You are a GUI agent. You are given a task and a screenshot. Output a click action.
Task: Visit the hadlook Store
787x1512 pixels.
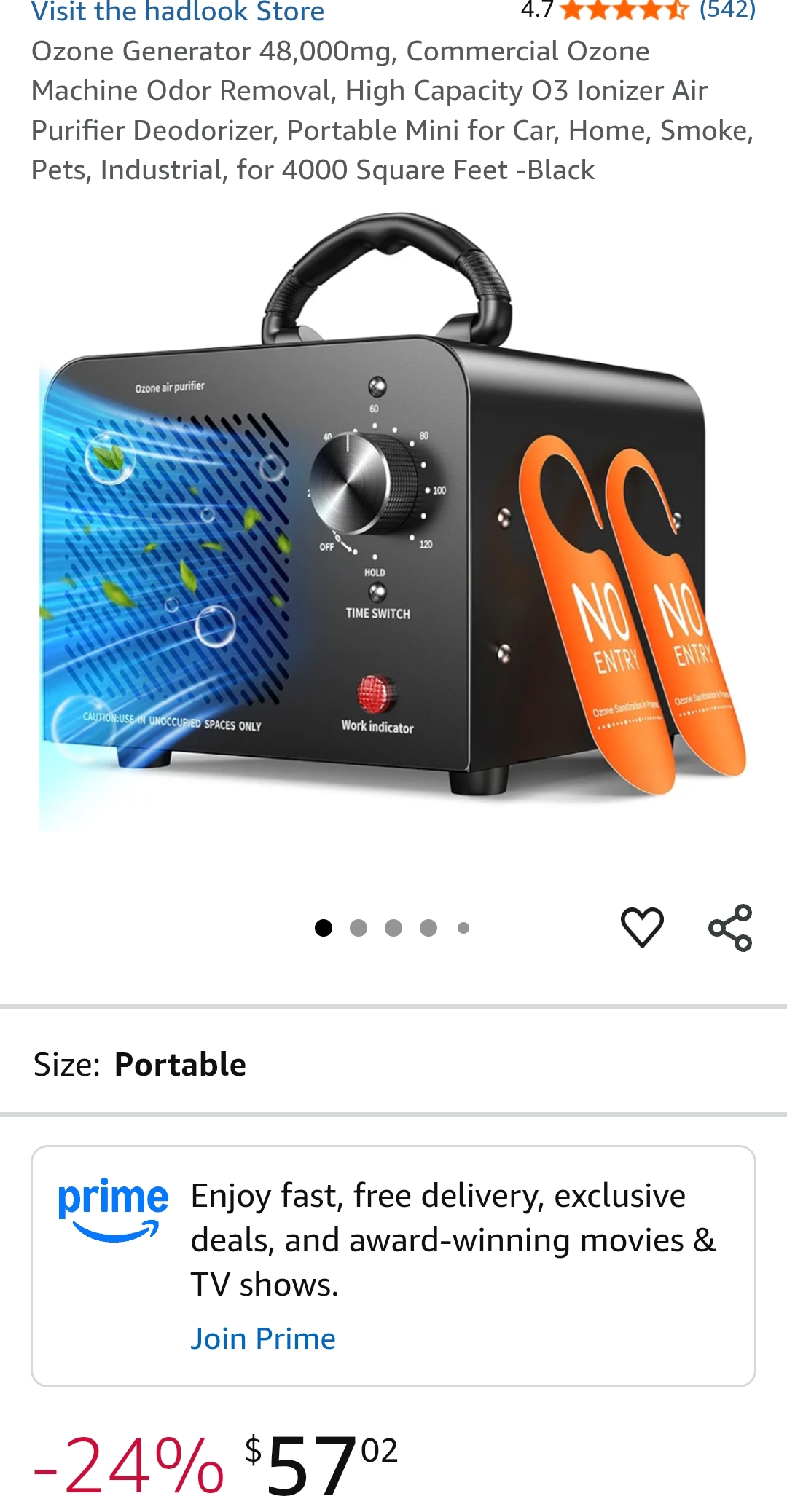tap(178, 12)
